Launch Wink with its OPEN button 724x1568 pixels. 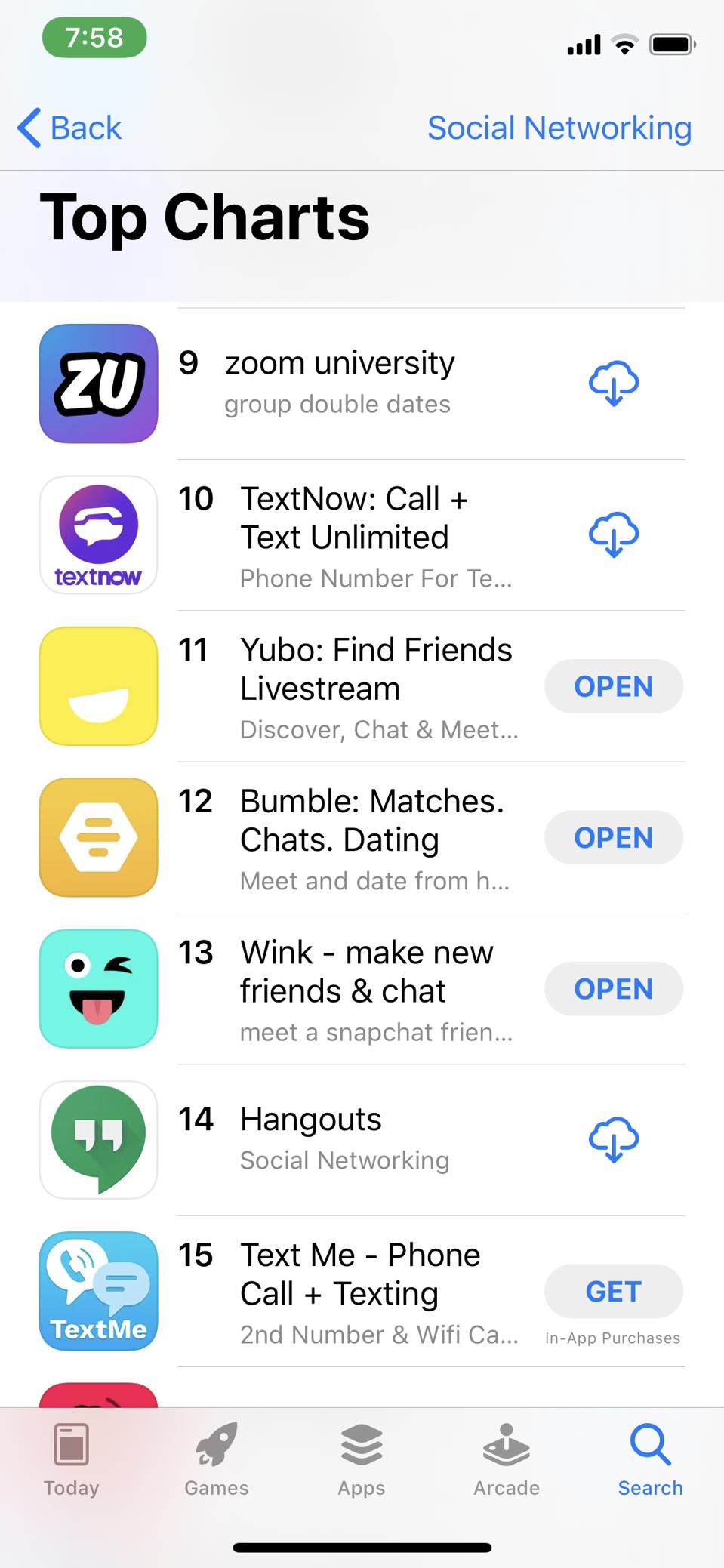pos(613,989)
